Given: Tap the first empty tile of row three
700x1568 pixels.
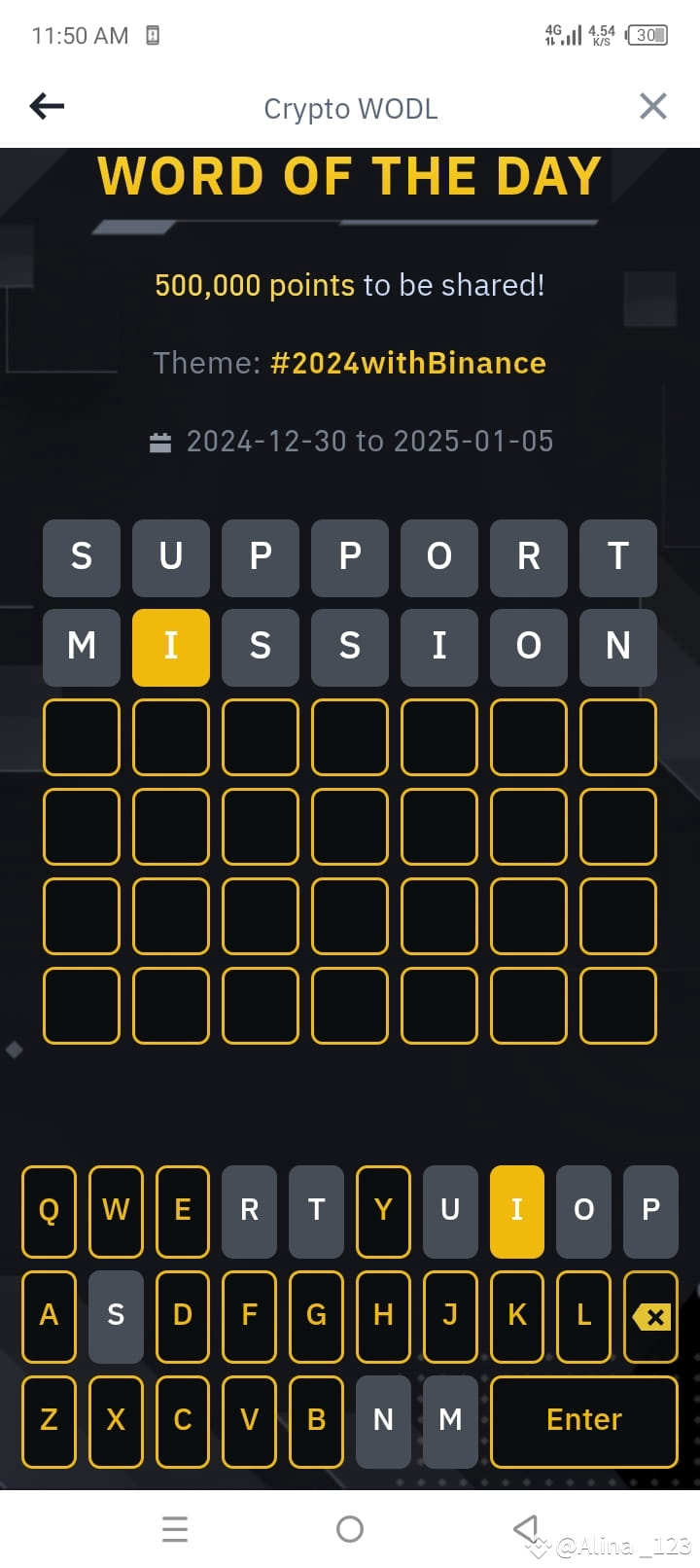Looking at the screenshot, I should 82,736.
